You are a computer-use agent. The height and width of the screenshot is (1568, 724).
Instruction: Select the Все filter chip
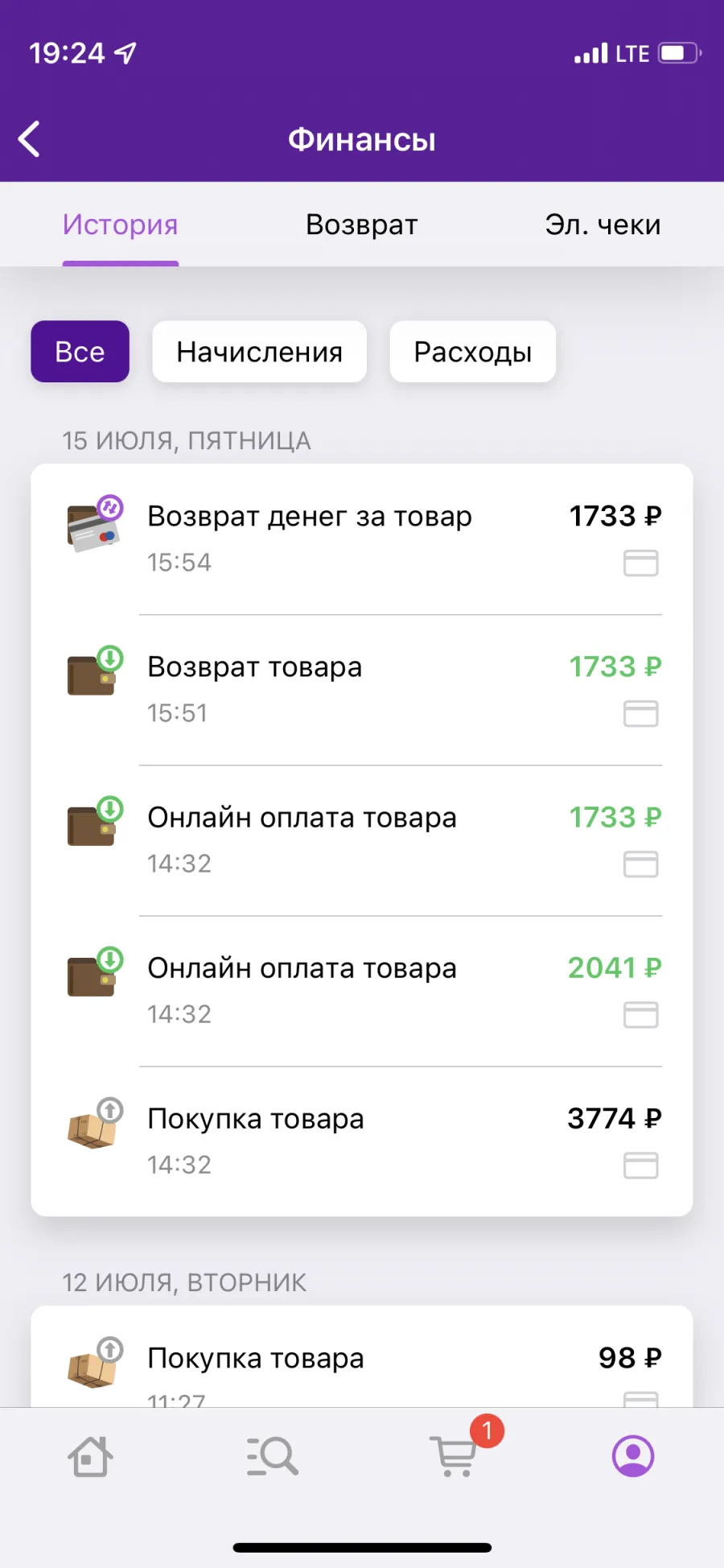coord(80,352)
